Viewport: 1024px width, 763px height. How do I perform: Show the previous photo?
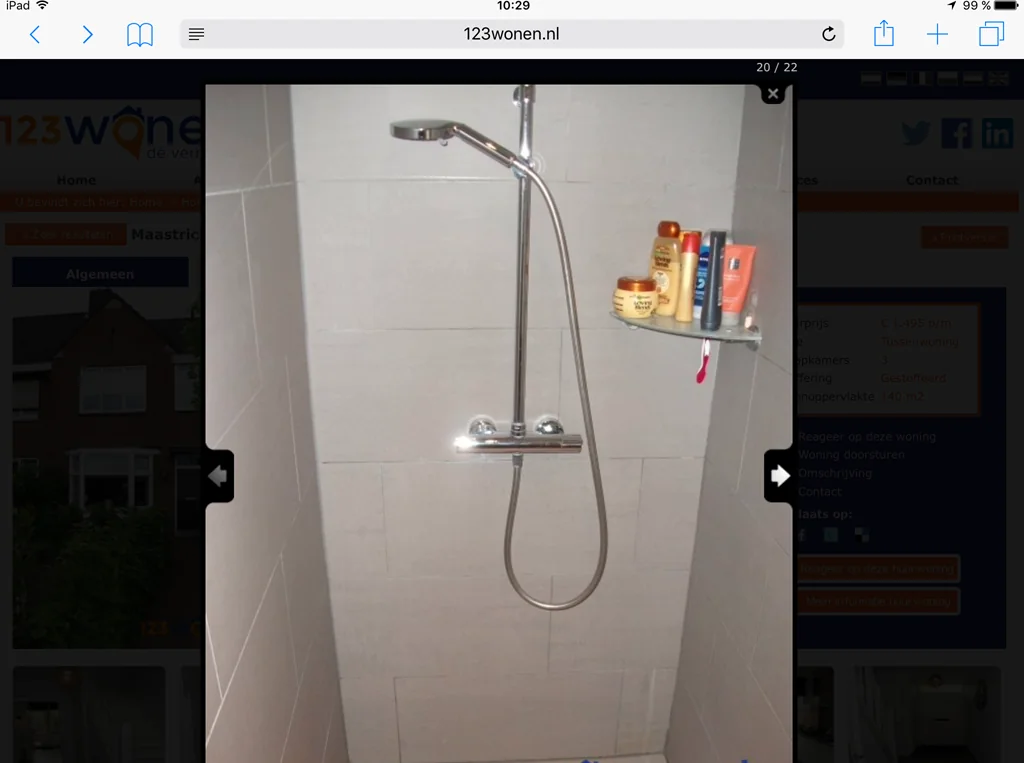218,476
